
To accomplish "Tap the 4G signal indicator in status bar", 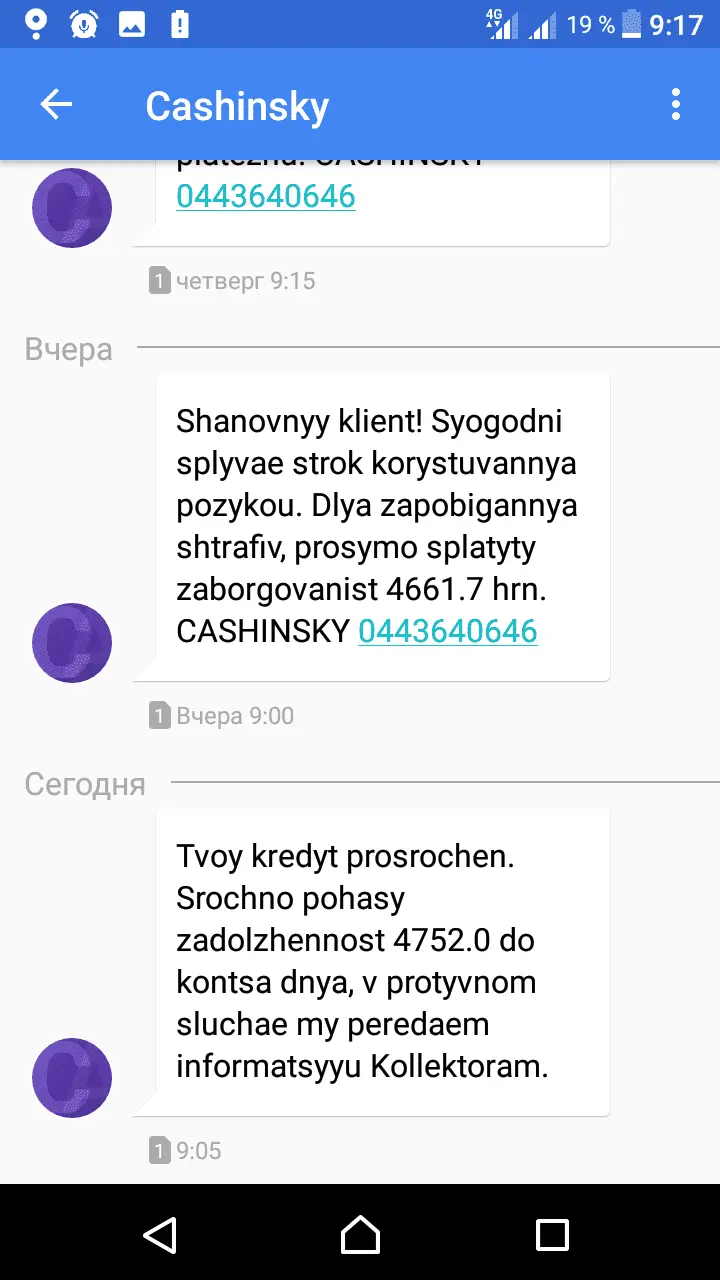I will [502, 23].
